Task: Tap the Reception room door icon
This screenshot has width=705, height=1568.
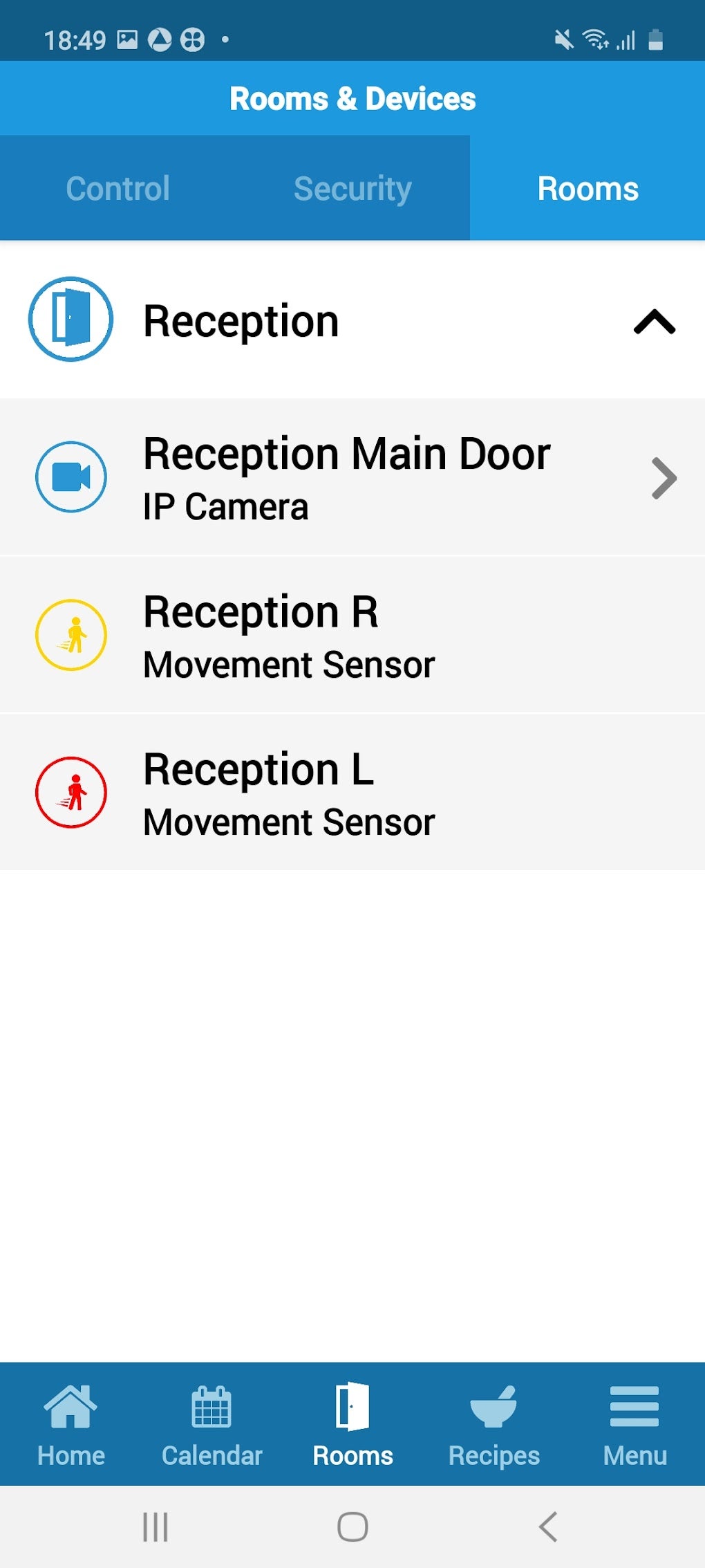Action: point(71,320)
